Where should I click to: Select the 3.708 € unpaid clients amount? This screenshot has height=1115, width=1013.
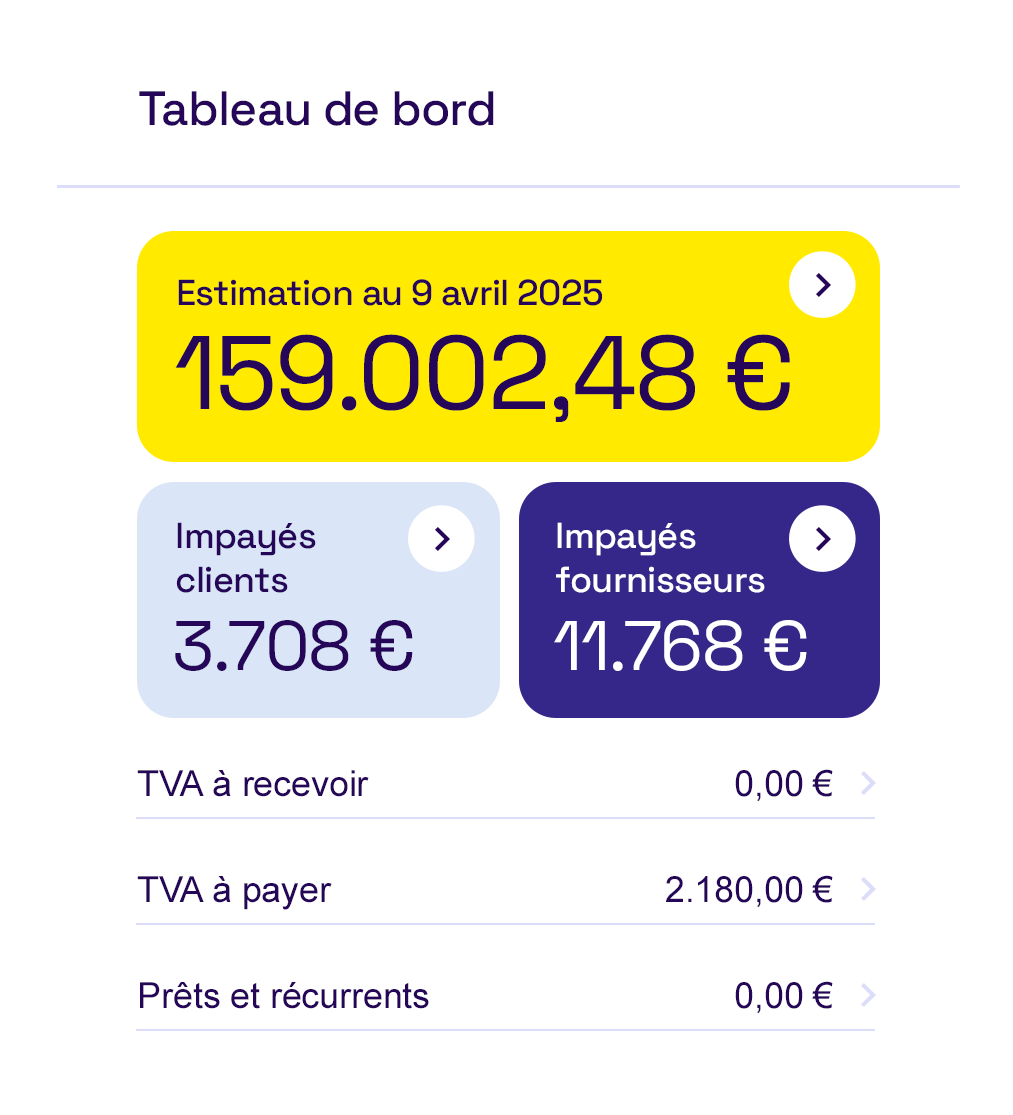point(293,647)
